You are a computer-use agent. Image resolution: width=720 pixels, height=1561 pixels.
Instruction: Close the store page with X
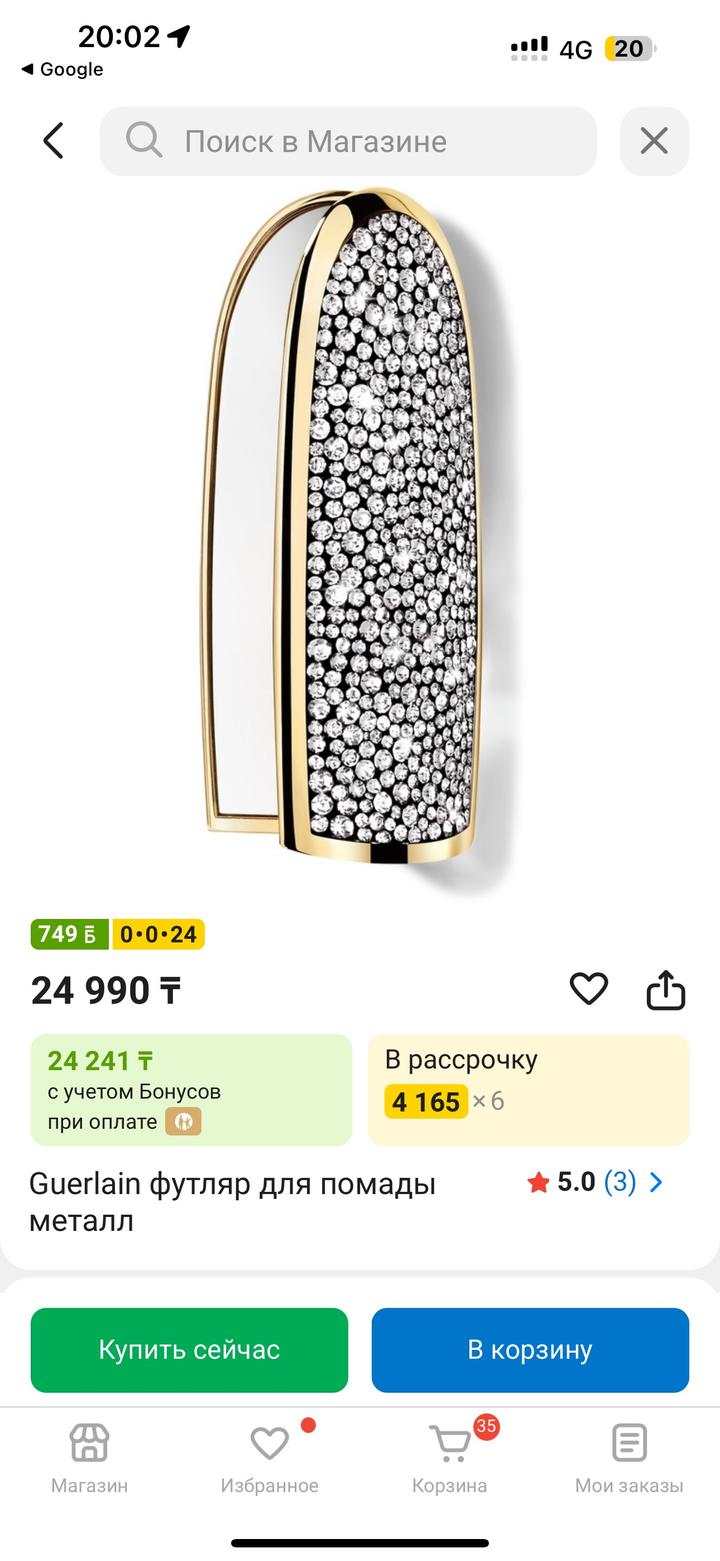(654, 141)
